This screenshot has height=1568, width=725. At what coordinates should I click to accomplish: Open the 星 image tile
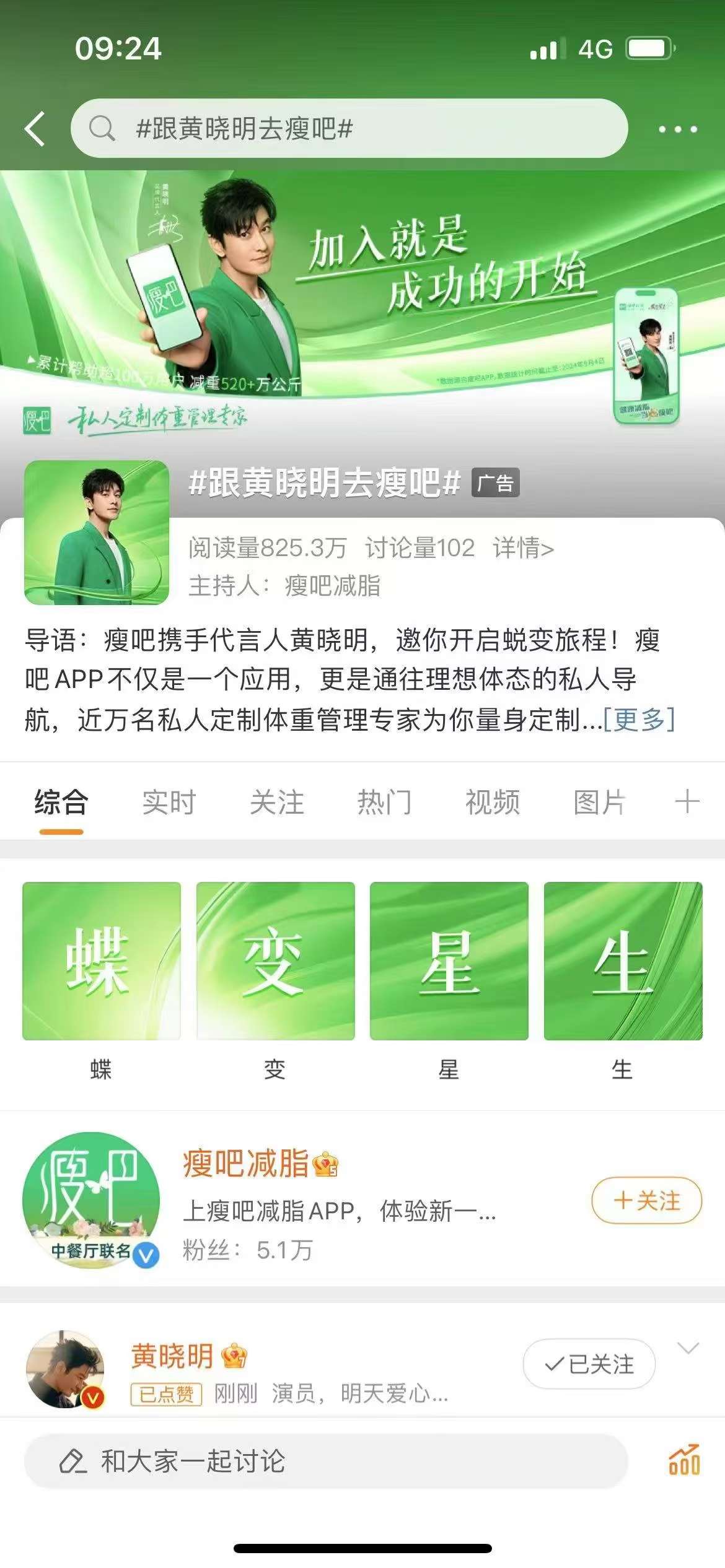coord(449,961)
